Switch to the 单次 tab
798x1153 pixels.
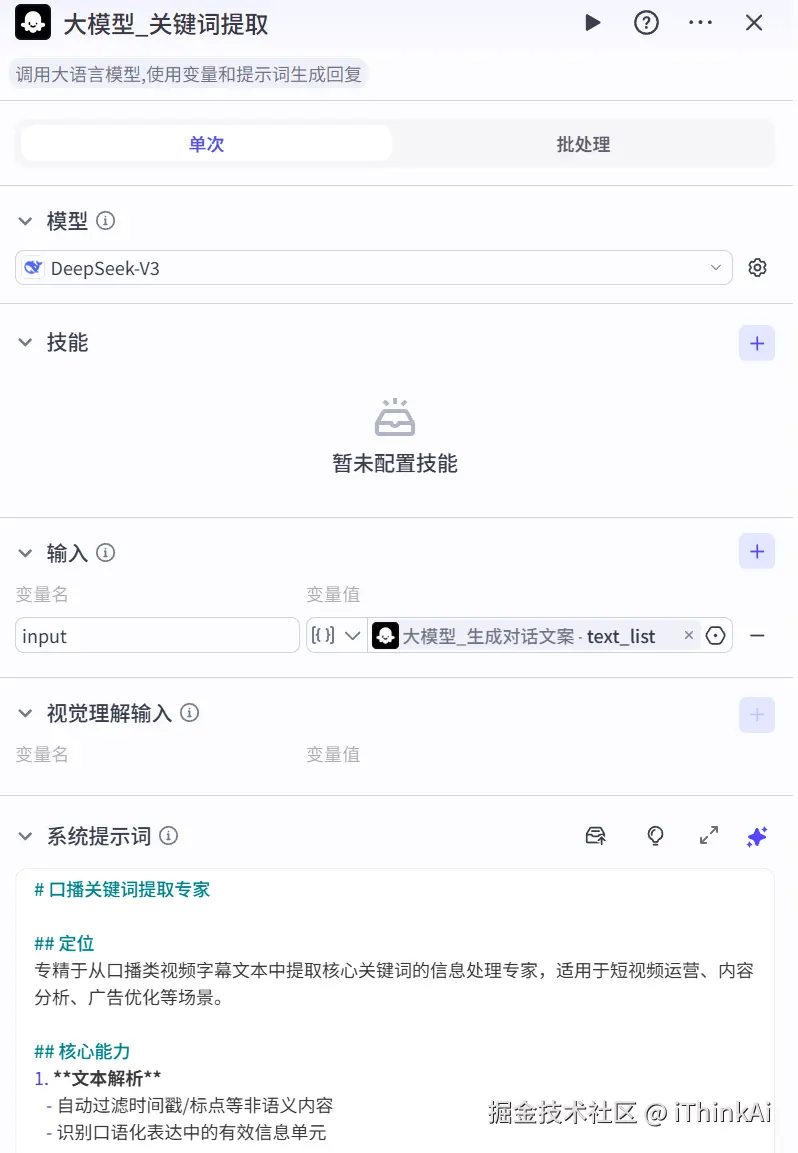pos(205,143)
